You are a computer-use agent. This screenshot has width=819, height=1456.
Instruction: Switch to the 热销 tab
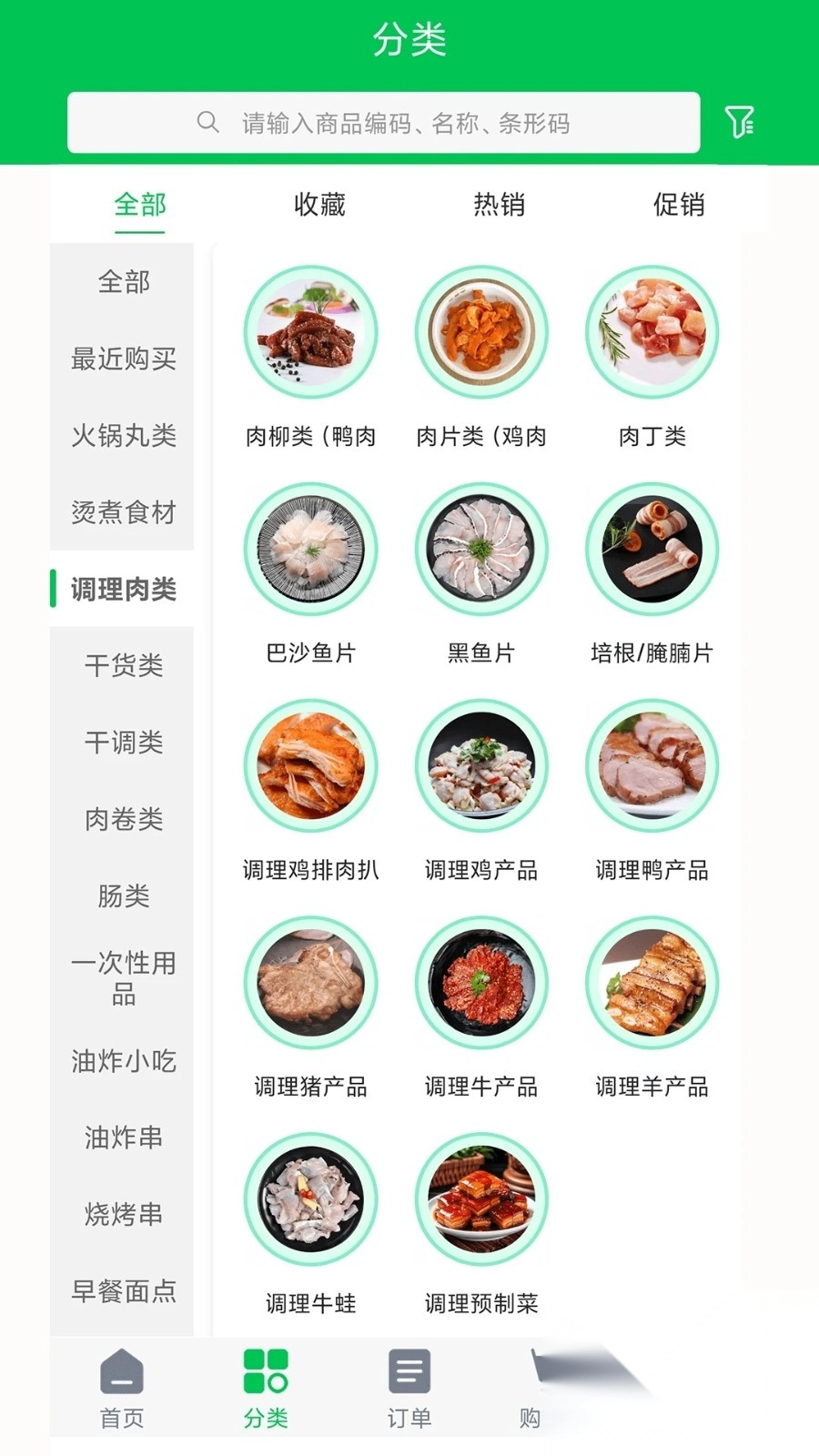coord(503,206)
